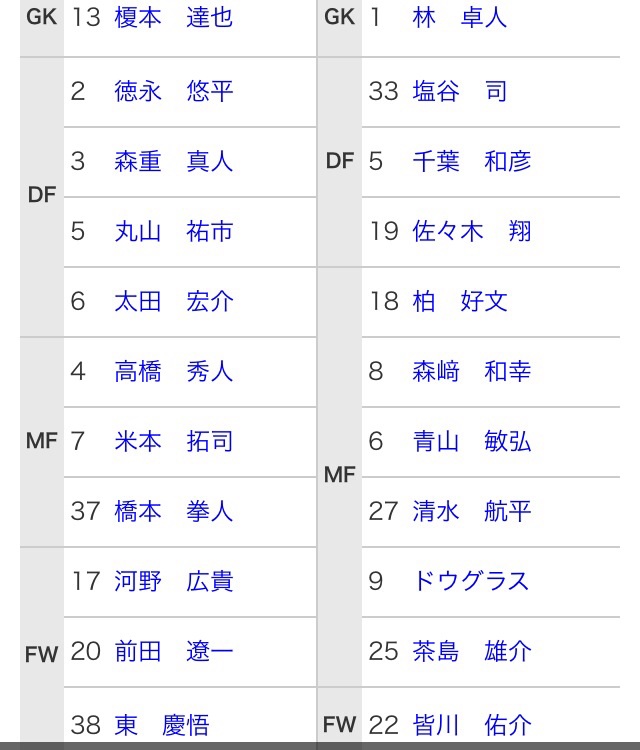Select 橋本 拳人 link
The image size is (640, 750).
click(173, 511)
